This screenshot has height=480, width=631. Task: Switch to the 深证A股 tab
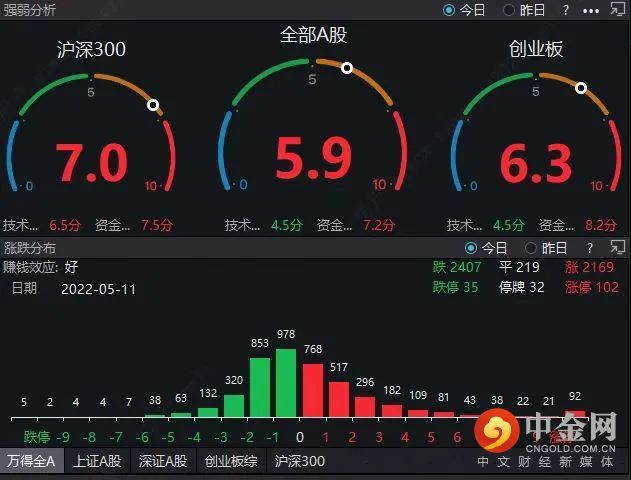click(164, 461)
